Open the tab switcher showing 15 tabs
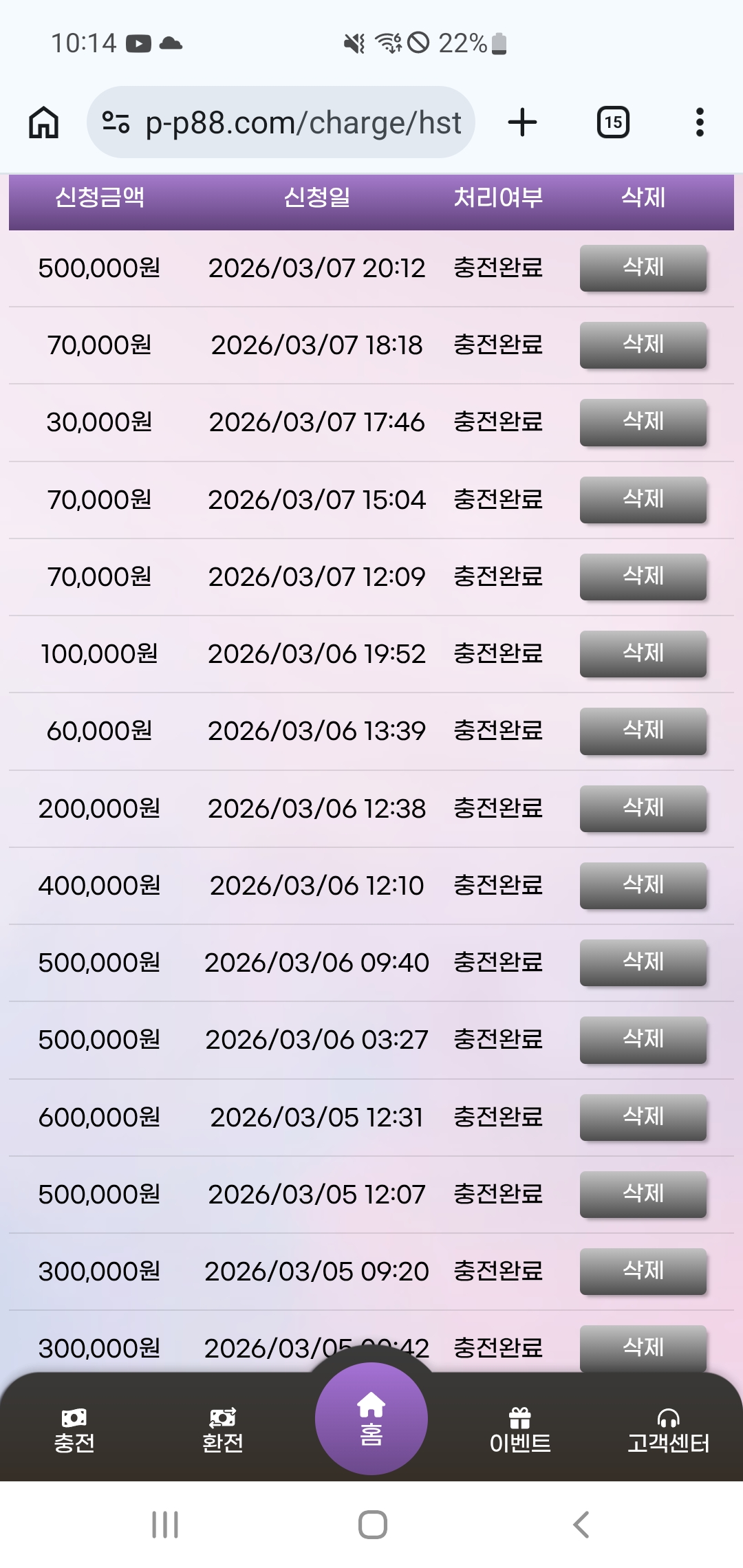 [612, 122]
